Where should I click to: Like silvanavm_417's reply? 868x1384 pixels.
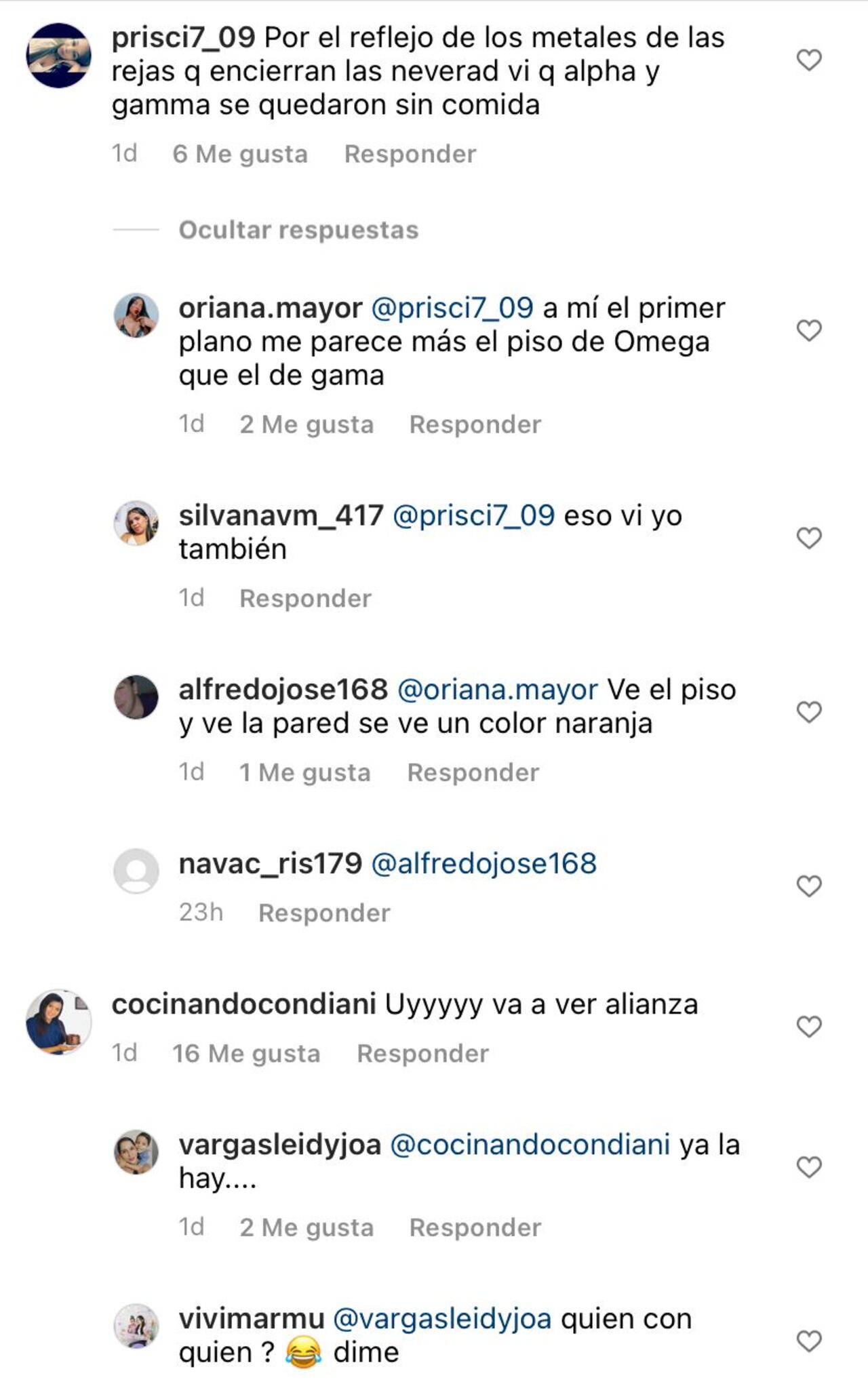(x=808, y=538)
